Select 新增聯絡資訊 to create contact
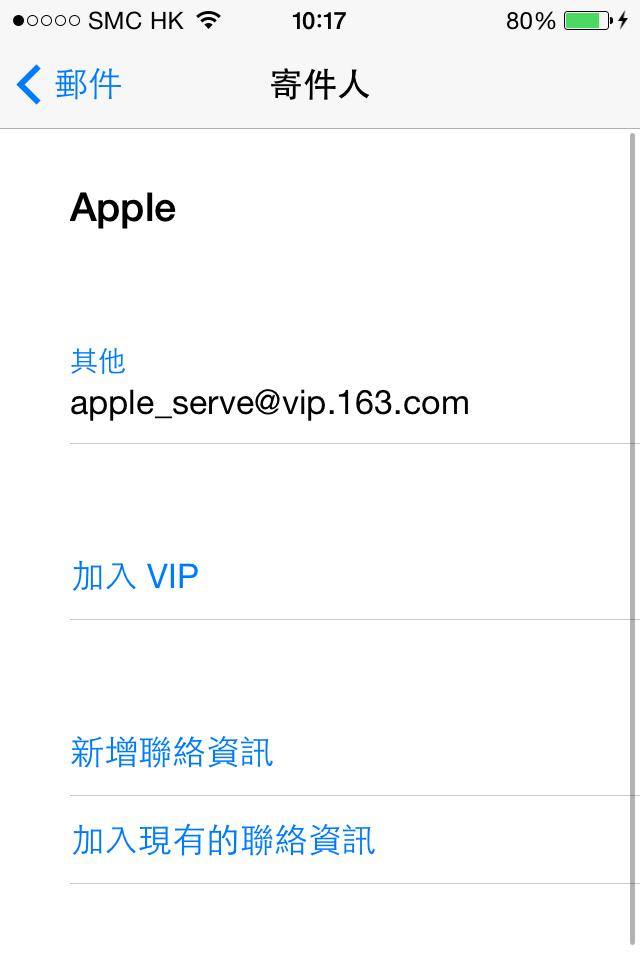This screenshot has height=960, width=640. (x=172, y=752)
